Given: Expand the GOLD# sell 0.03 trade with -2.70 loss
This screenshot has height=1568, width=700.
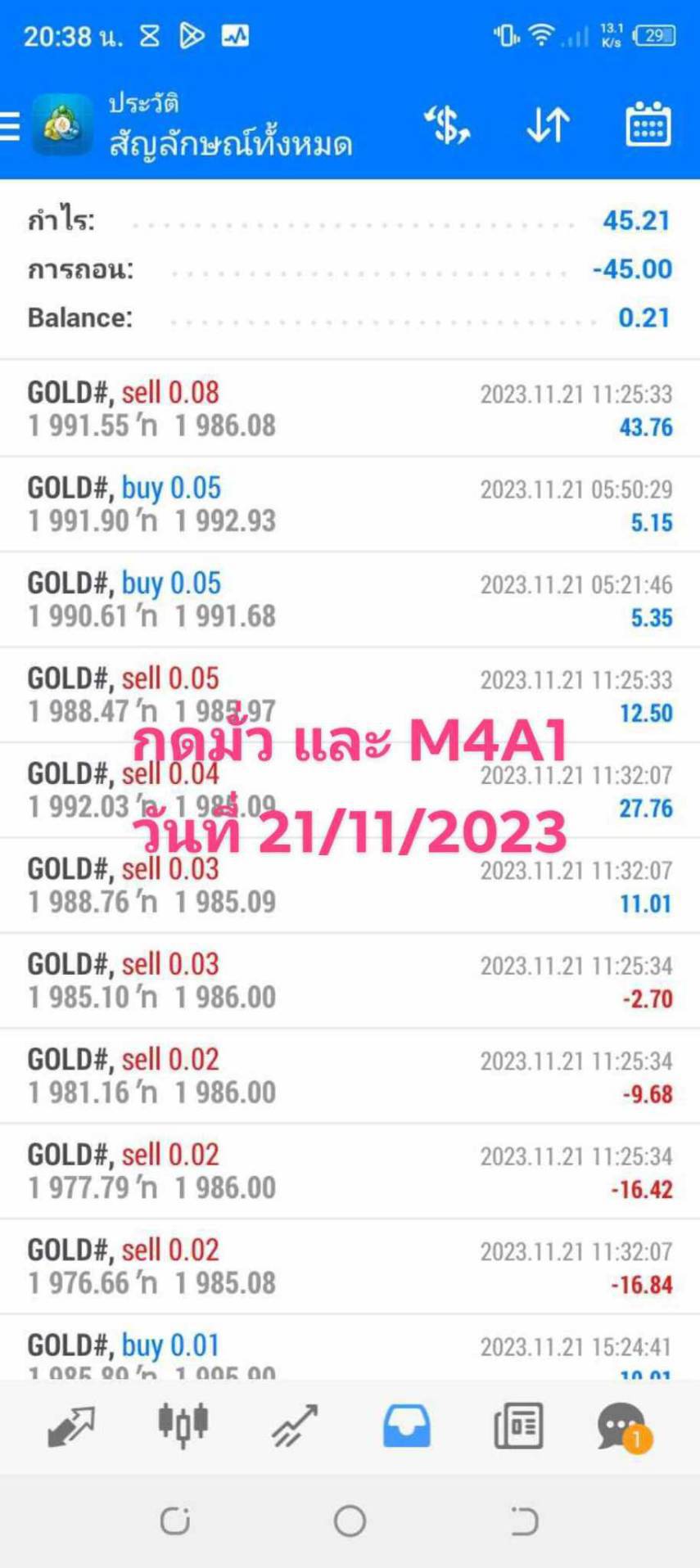Looking at the screenshot, I should click(350, 980).
